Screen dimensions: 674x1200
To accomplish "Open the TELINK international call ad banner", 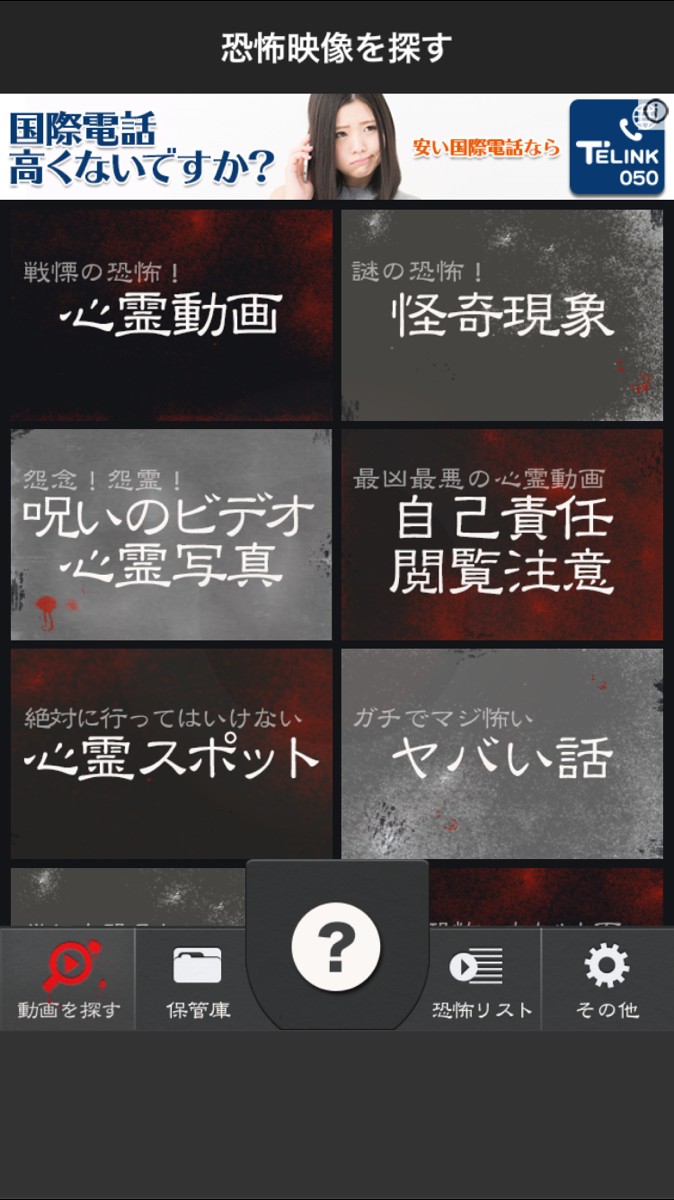I will point(300,147).
